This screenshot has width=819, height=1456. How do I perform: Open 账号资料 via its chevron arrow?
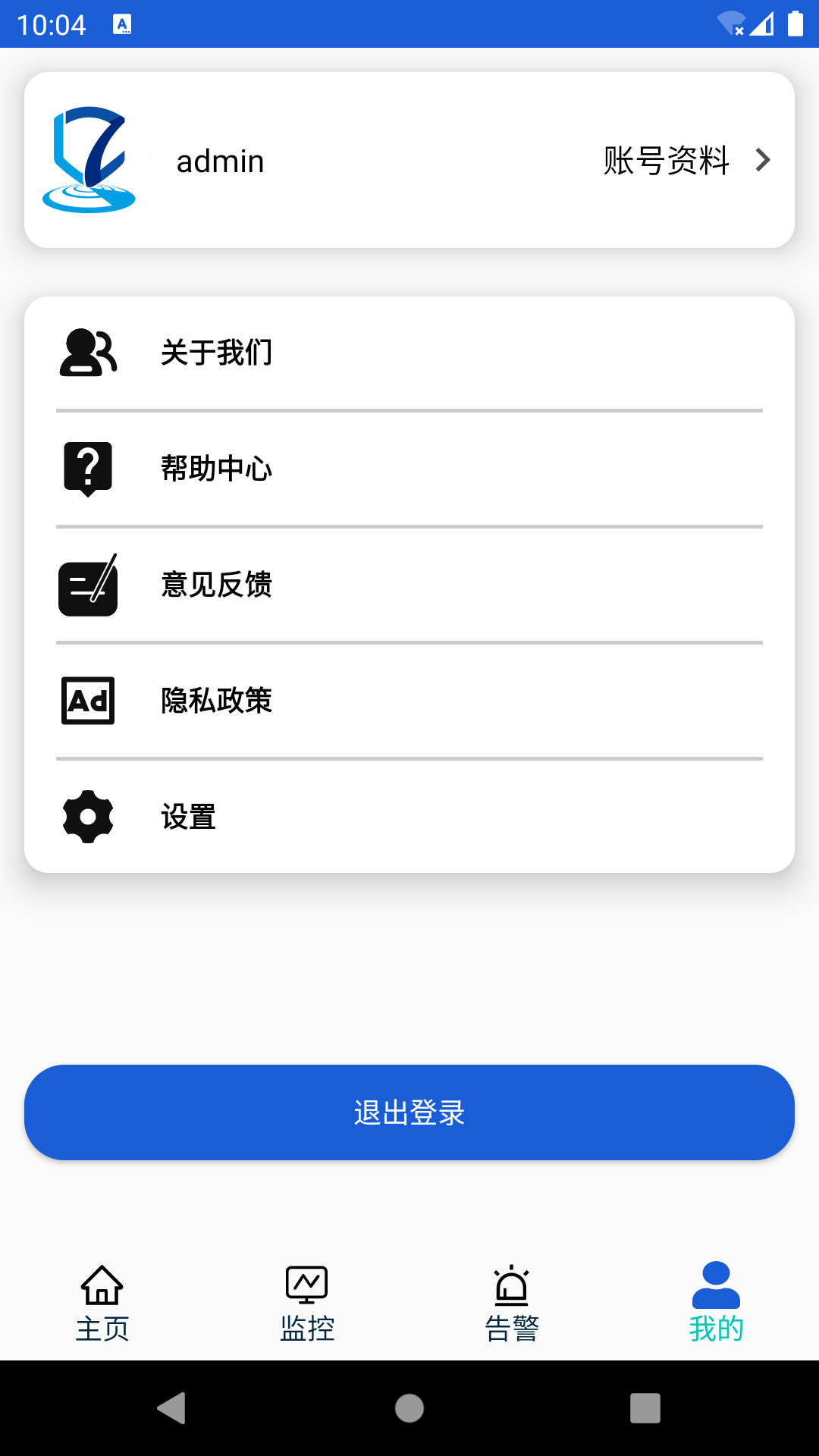coord(761,160)
